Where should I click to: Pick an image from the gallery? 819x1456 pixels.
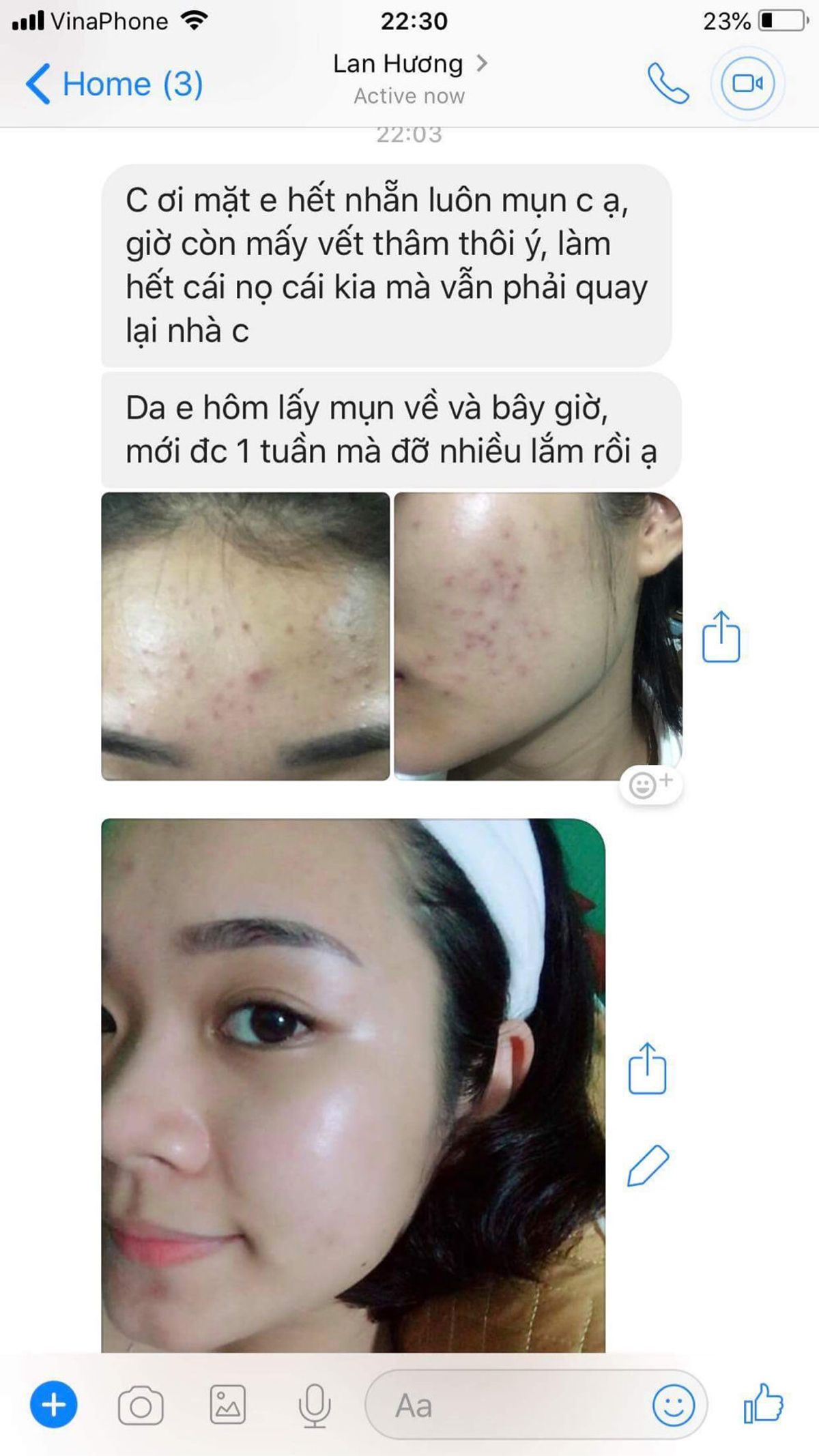(227, 1405)
